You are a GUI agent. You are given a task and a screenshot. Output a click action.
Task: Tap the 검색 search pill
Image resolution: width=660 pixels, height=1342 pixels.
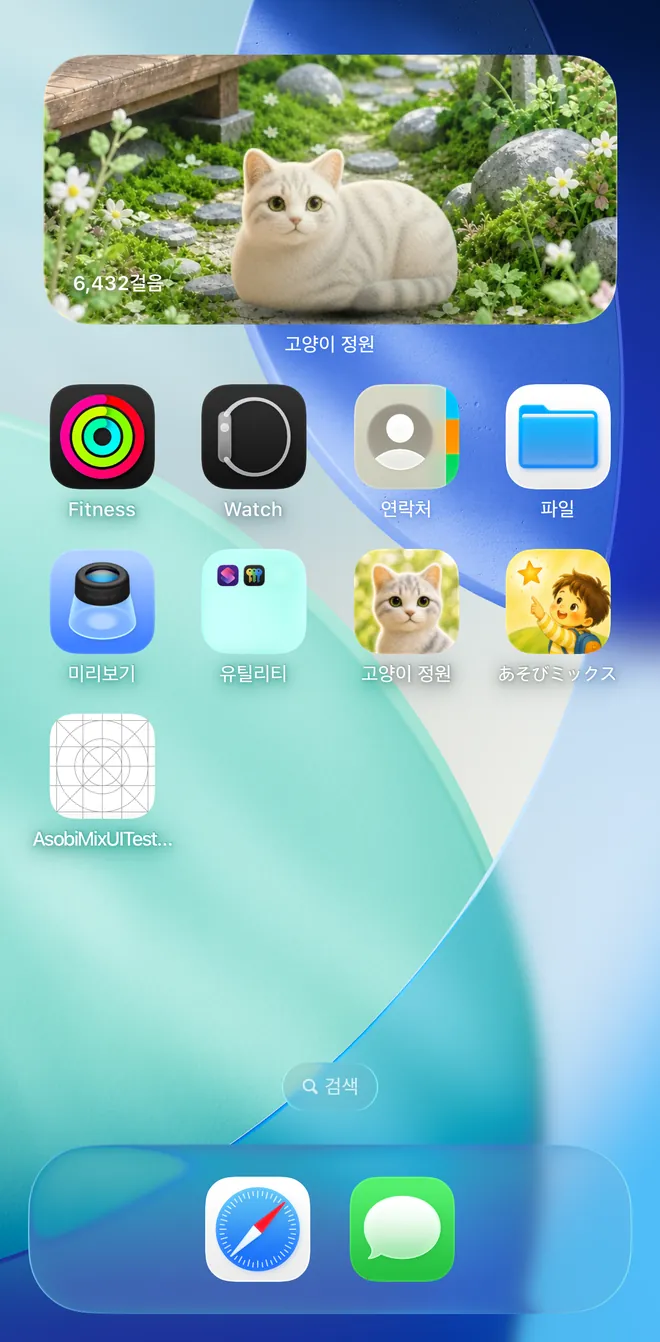(330, 1087)
